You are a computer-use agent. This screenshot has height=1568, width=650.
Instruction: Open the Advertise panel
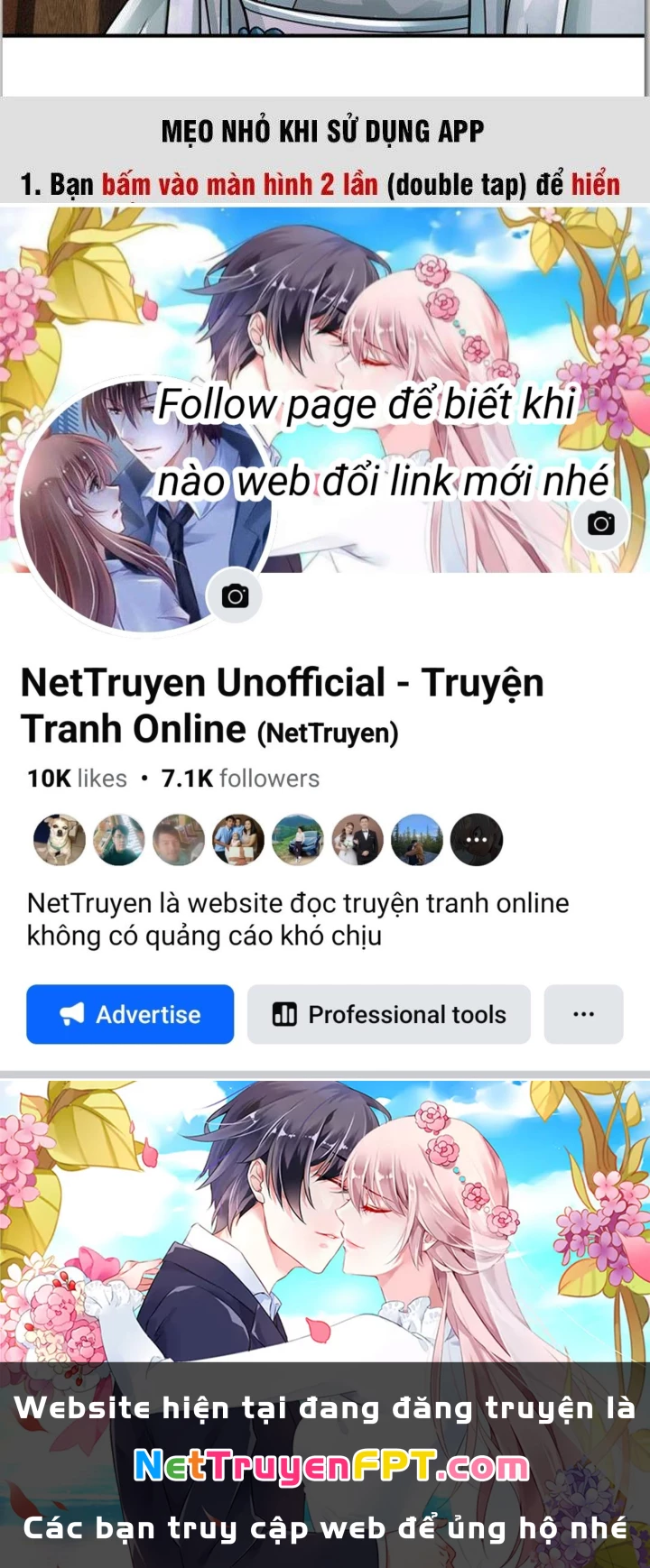click(129, 1014)
